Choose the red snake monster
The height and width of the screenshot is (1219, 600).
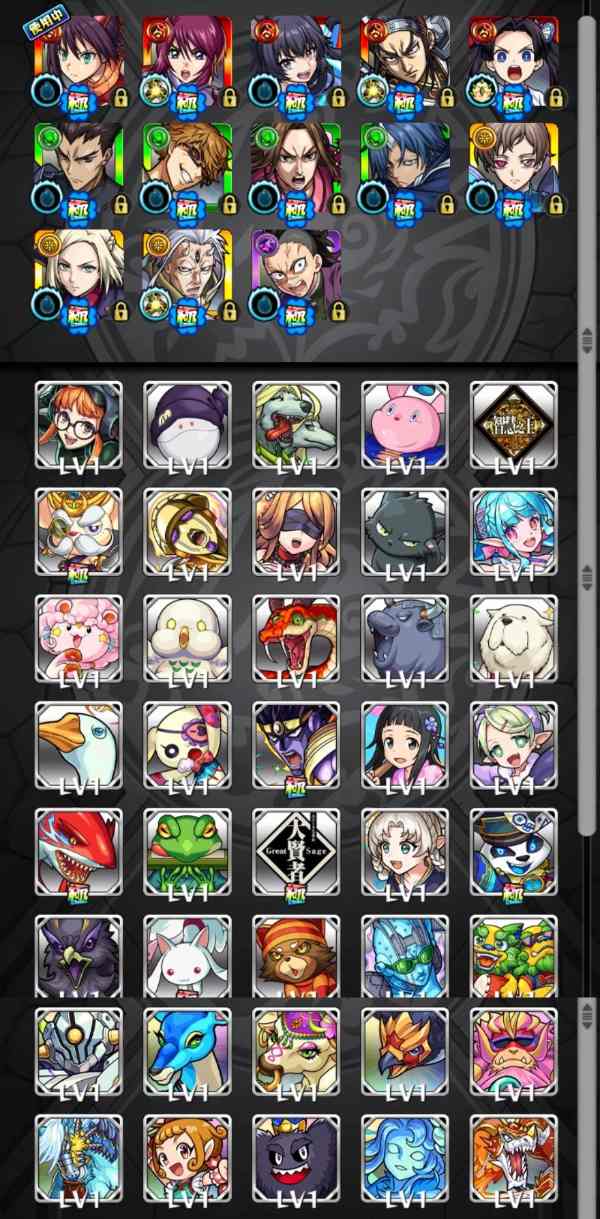296,638
